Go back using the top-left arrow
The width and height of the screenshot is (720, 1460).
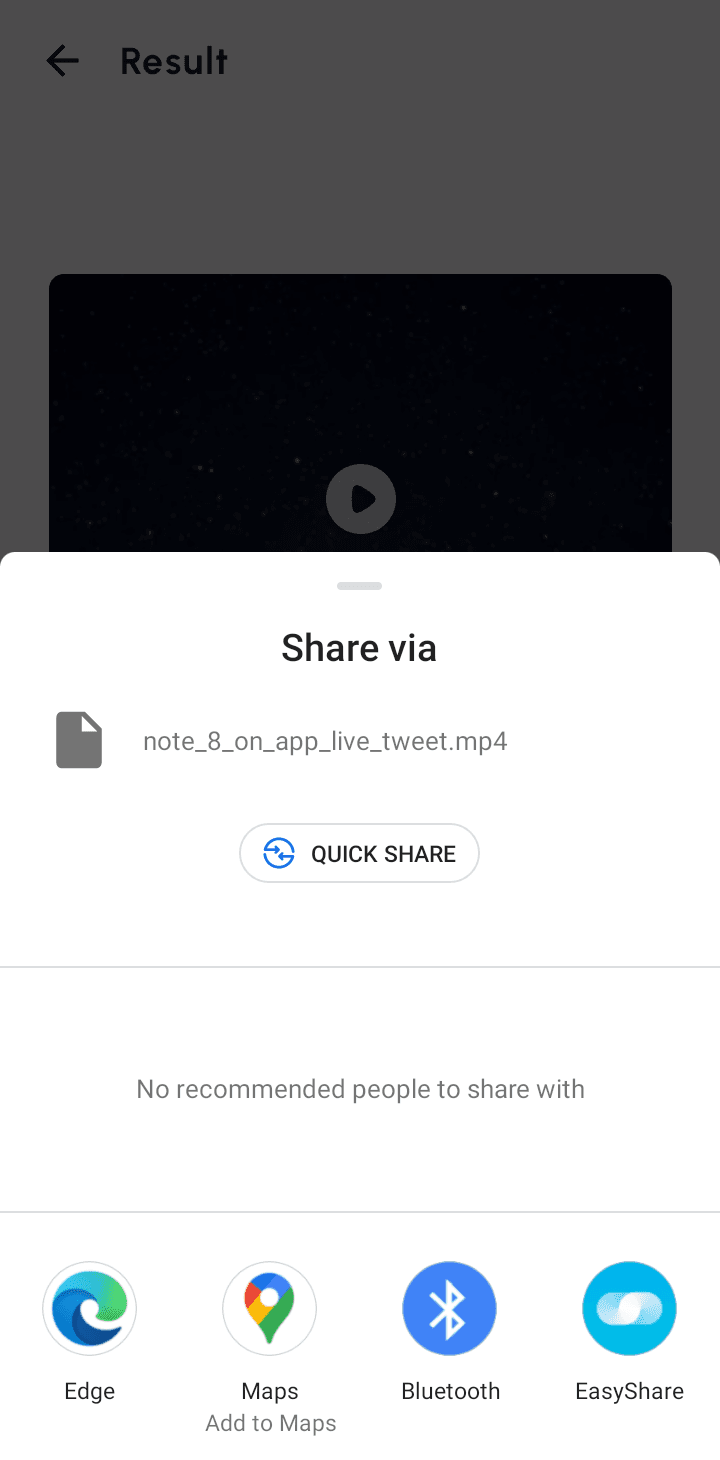coord(62,61)
